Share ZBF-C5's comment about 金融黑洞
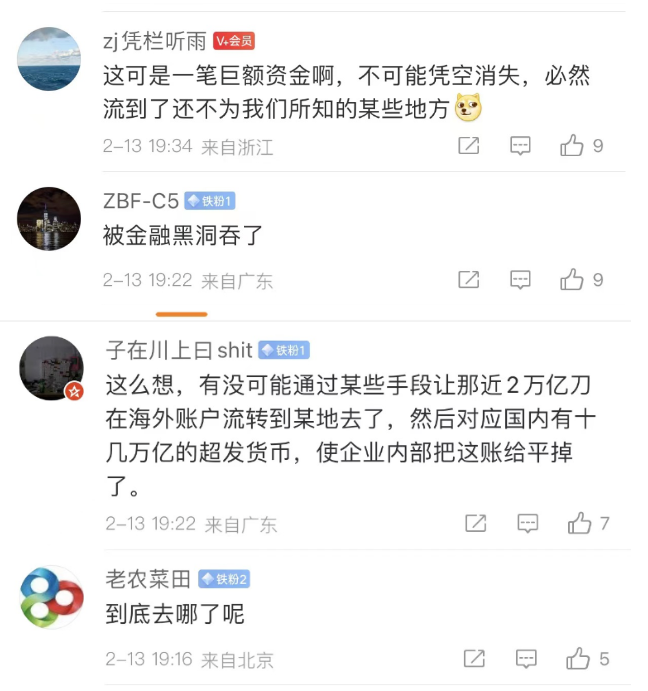The image size is (648, 691). coord(468,280)
